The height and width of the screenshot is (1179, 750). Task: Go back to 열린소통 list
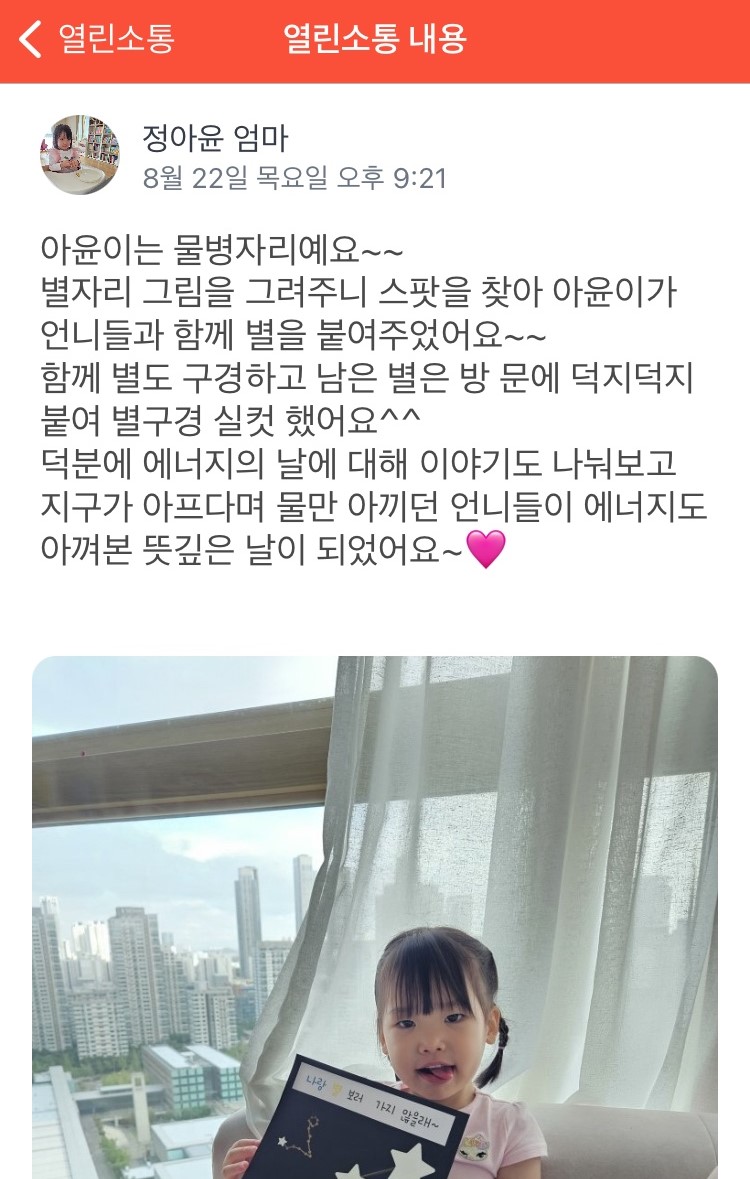tap(95, 40)
